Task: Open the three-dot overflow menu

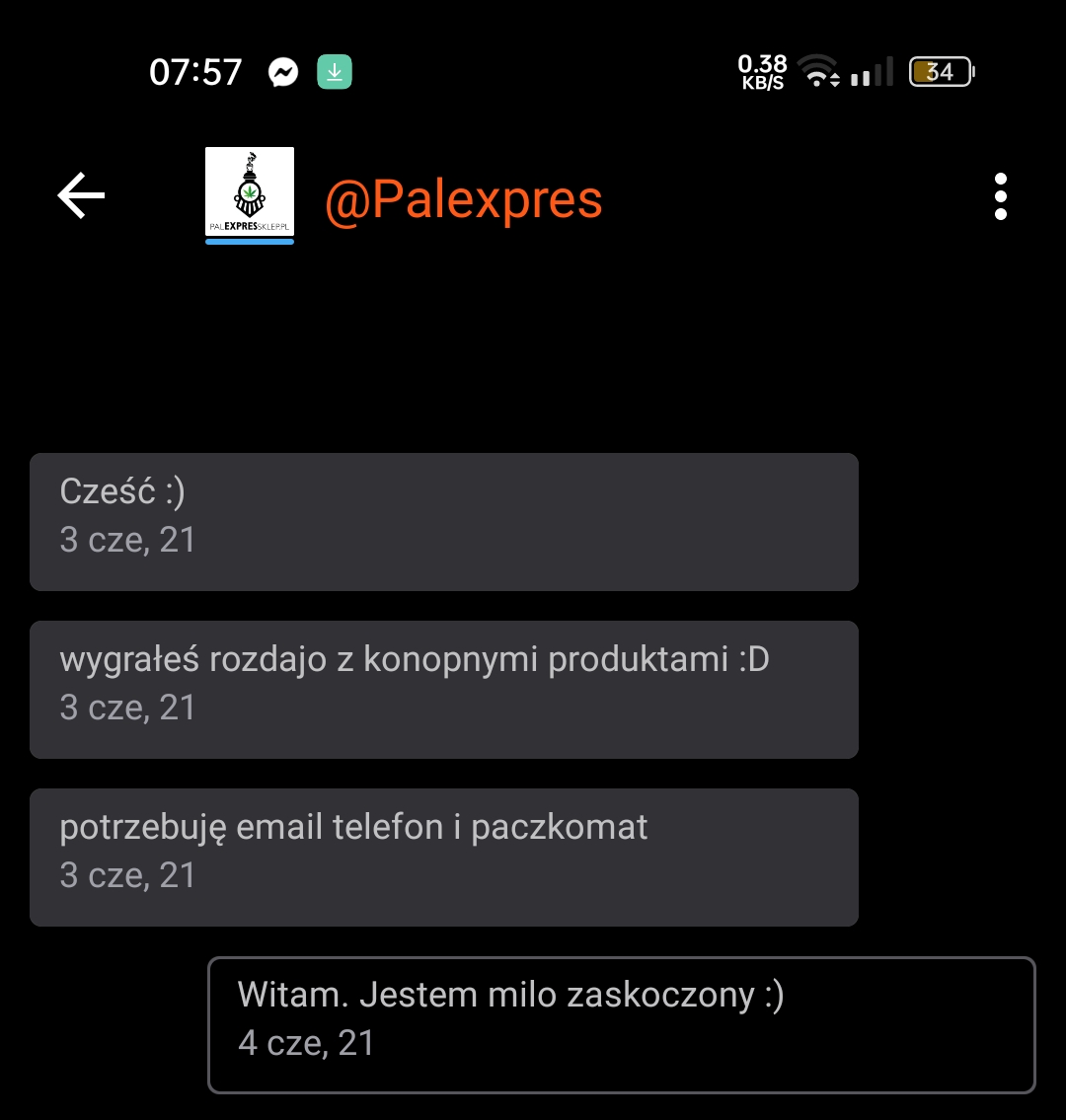Action: (1000, 196)
